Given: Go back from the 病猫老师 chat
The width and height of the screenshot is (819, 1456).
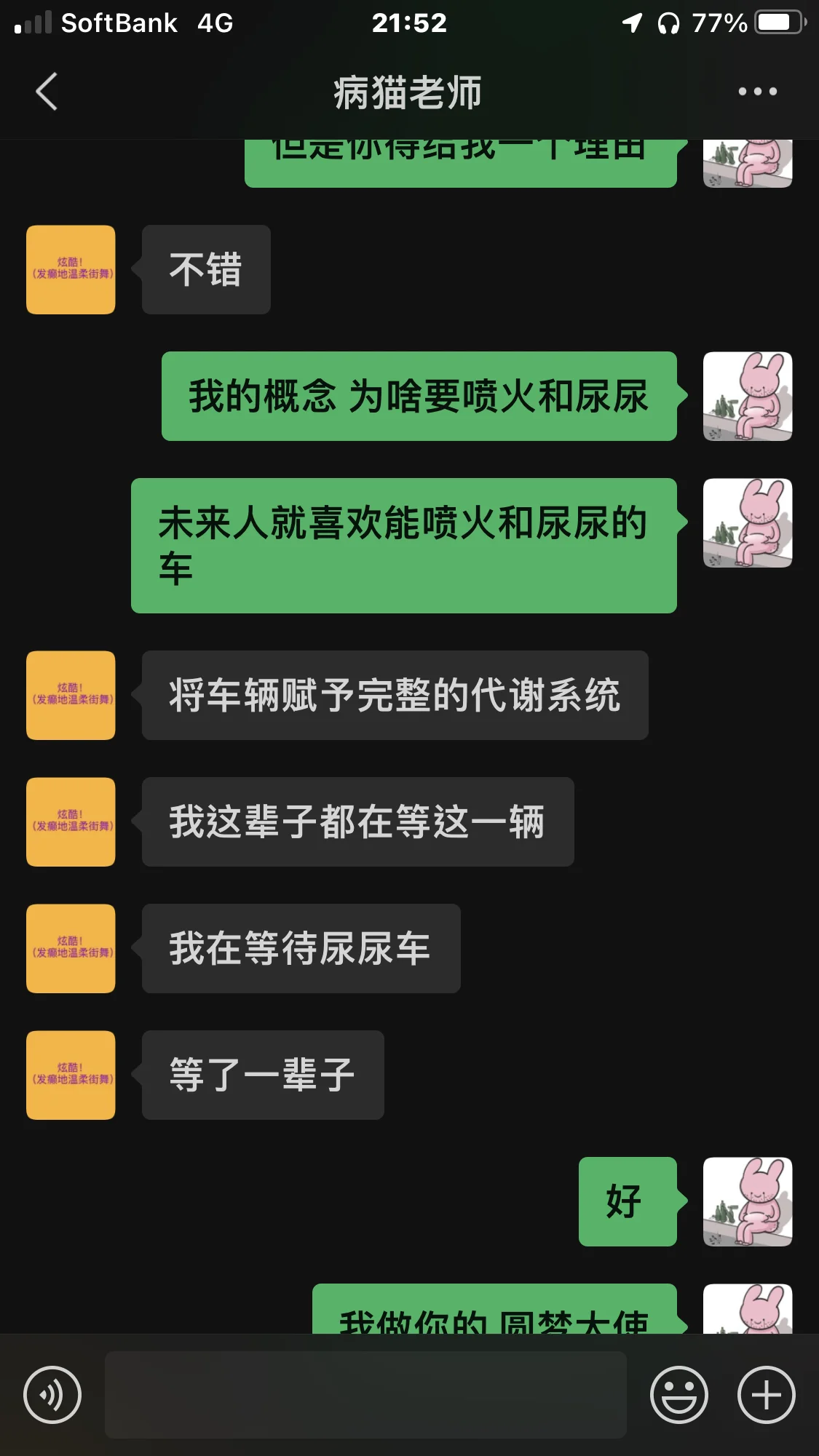Looking at the screenshot, I should tap(47, 92).
